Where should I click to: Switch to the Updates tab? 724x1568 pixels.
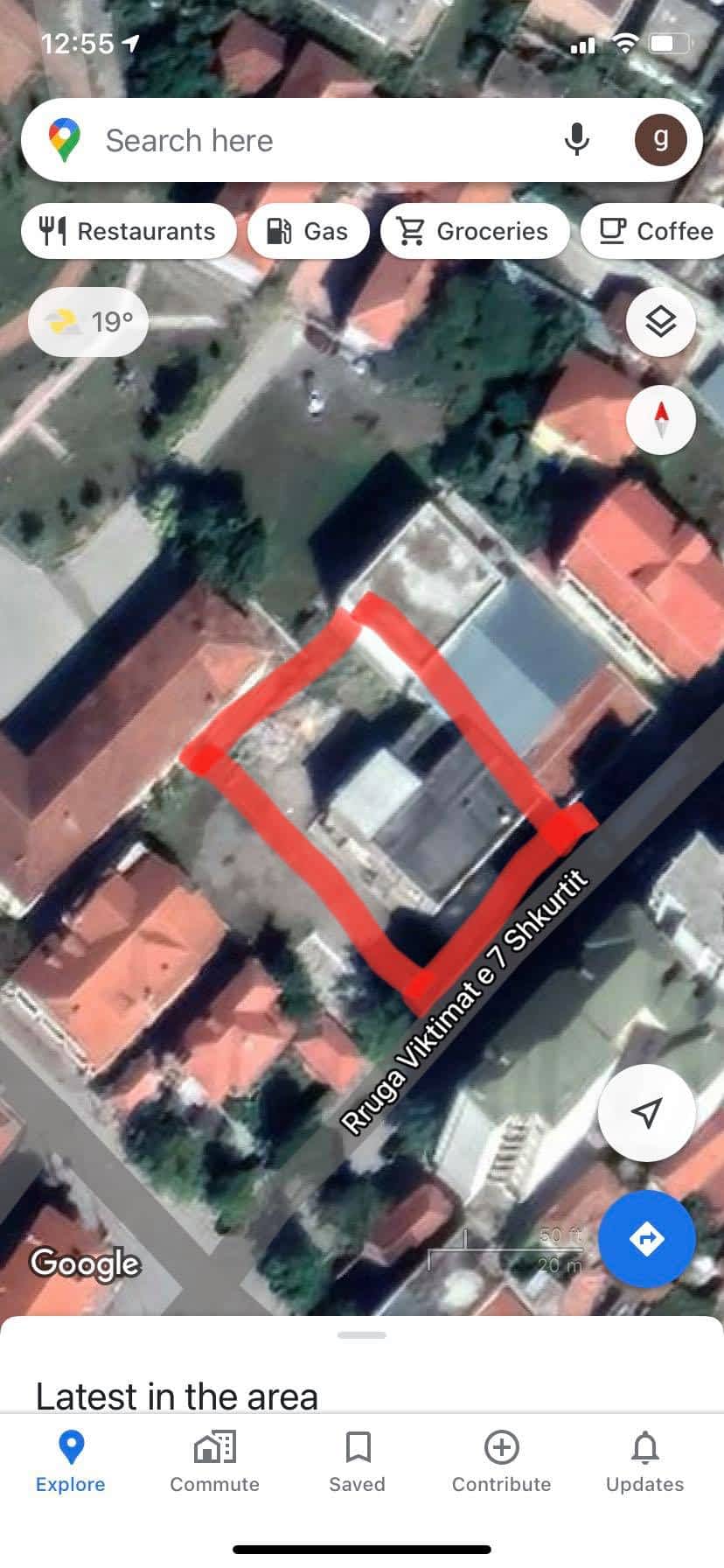coord(645,1462)
